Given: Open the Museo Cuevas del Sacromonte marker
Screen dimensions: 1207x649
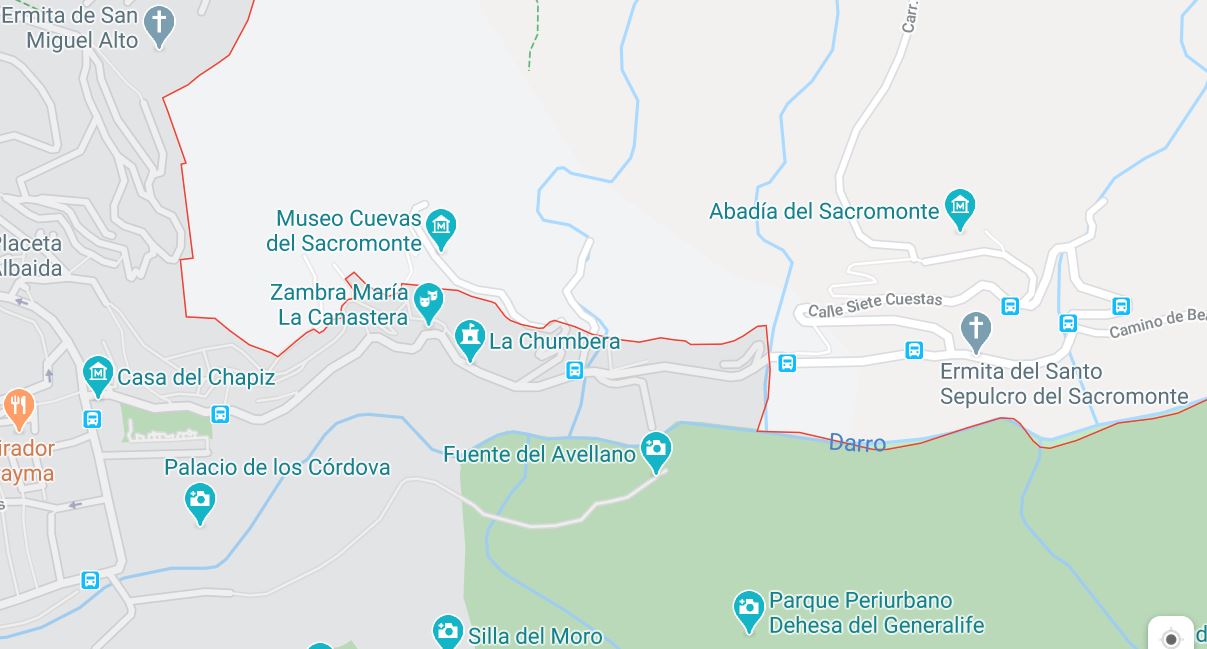Looking at the screenshot, I should pyautogui.click(x=440, y=227).
